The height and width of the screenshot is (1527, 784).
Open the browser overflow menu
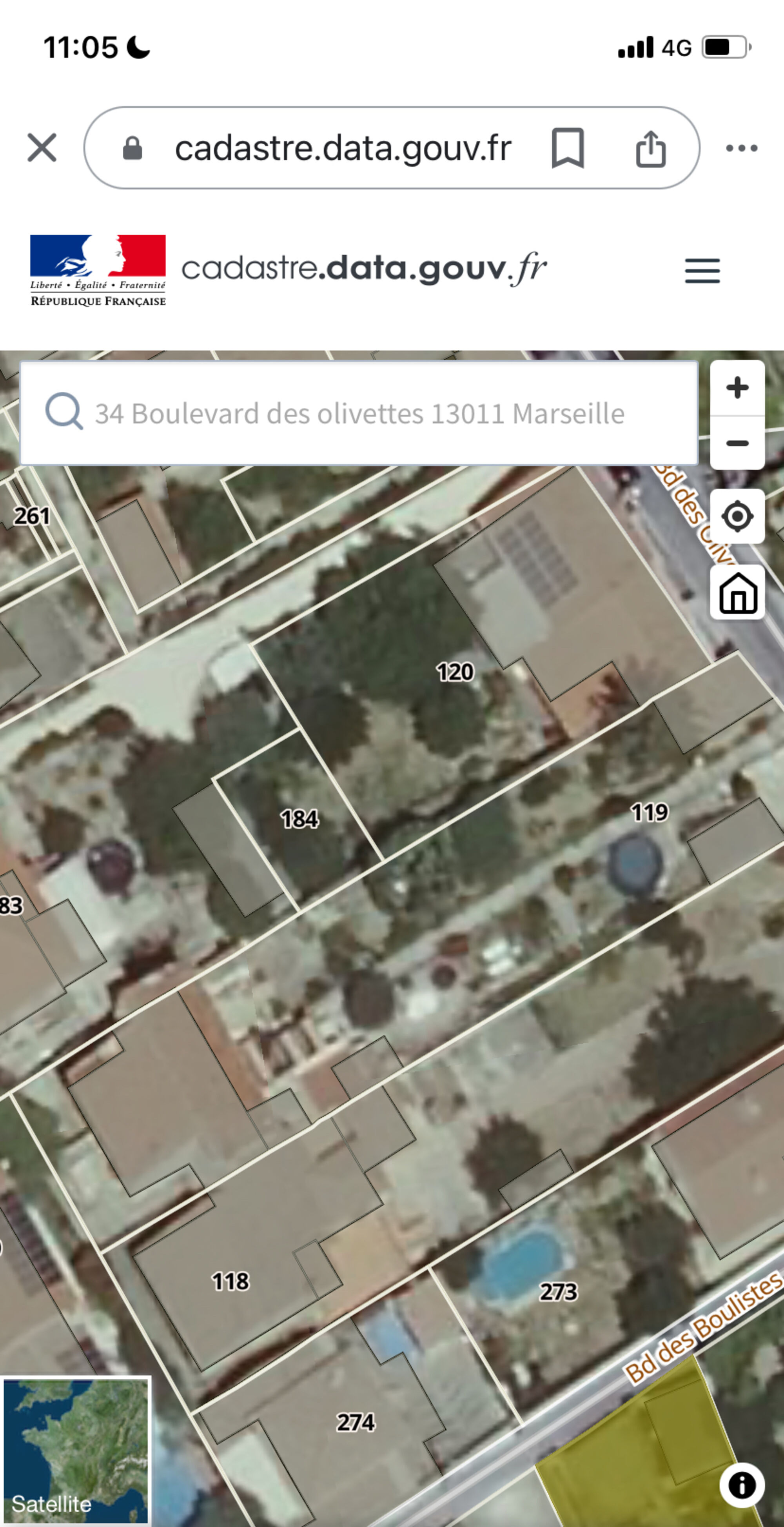pyautogui.click(x=741, y=148)
